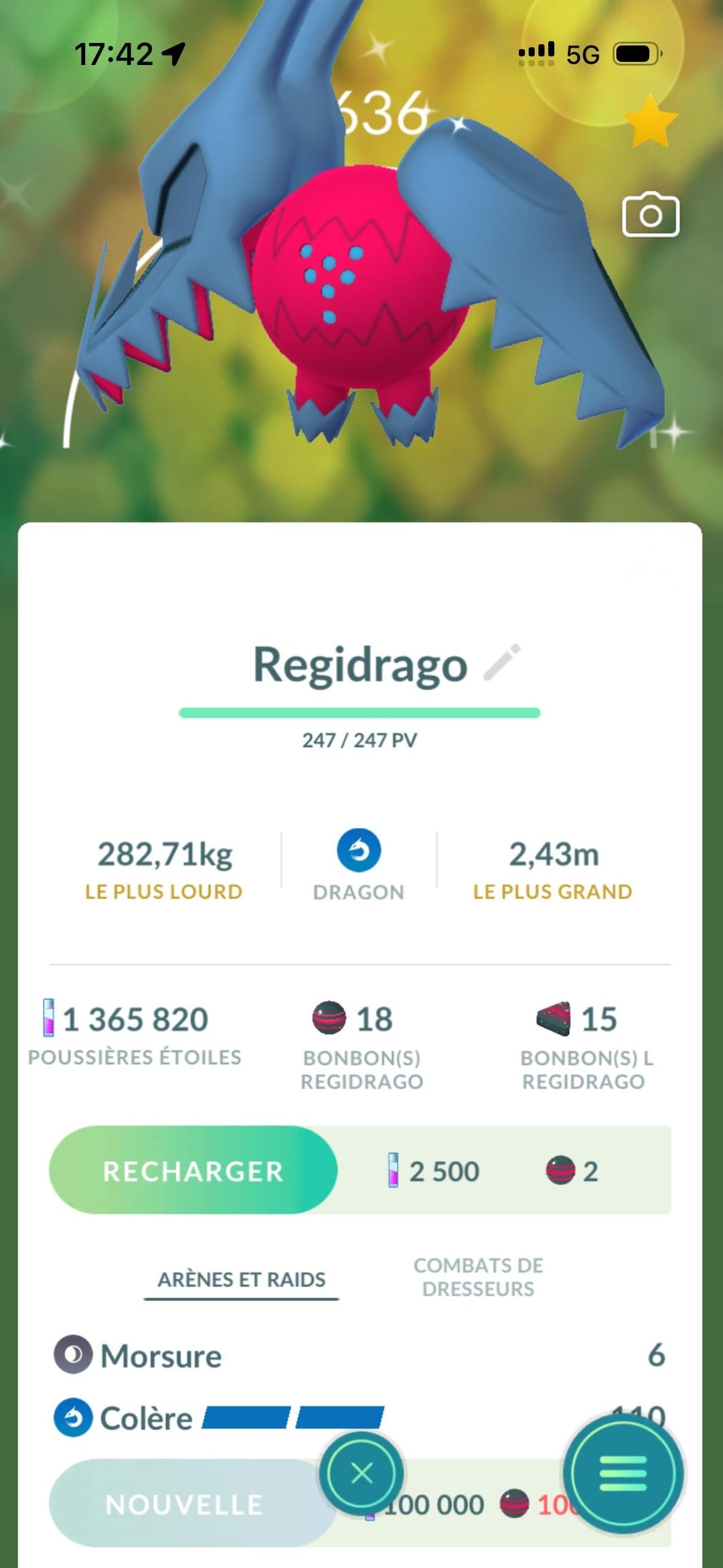The image size is (723, 1568).
Task: Switch to the Arènes et Raids tab
Action: click(242, 1279)
